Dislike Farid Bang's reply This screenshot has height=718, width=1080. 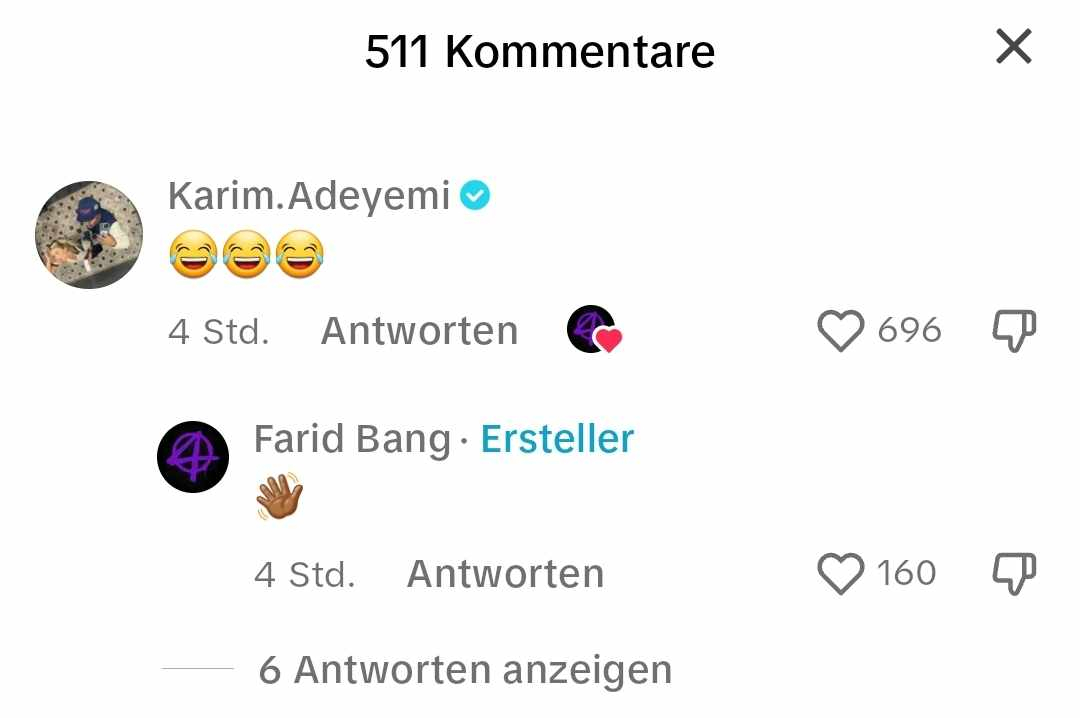coord(1013,574)
